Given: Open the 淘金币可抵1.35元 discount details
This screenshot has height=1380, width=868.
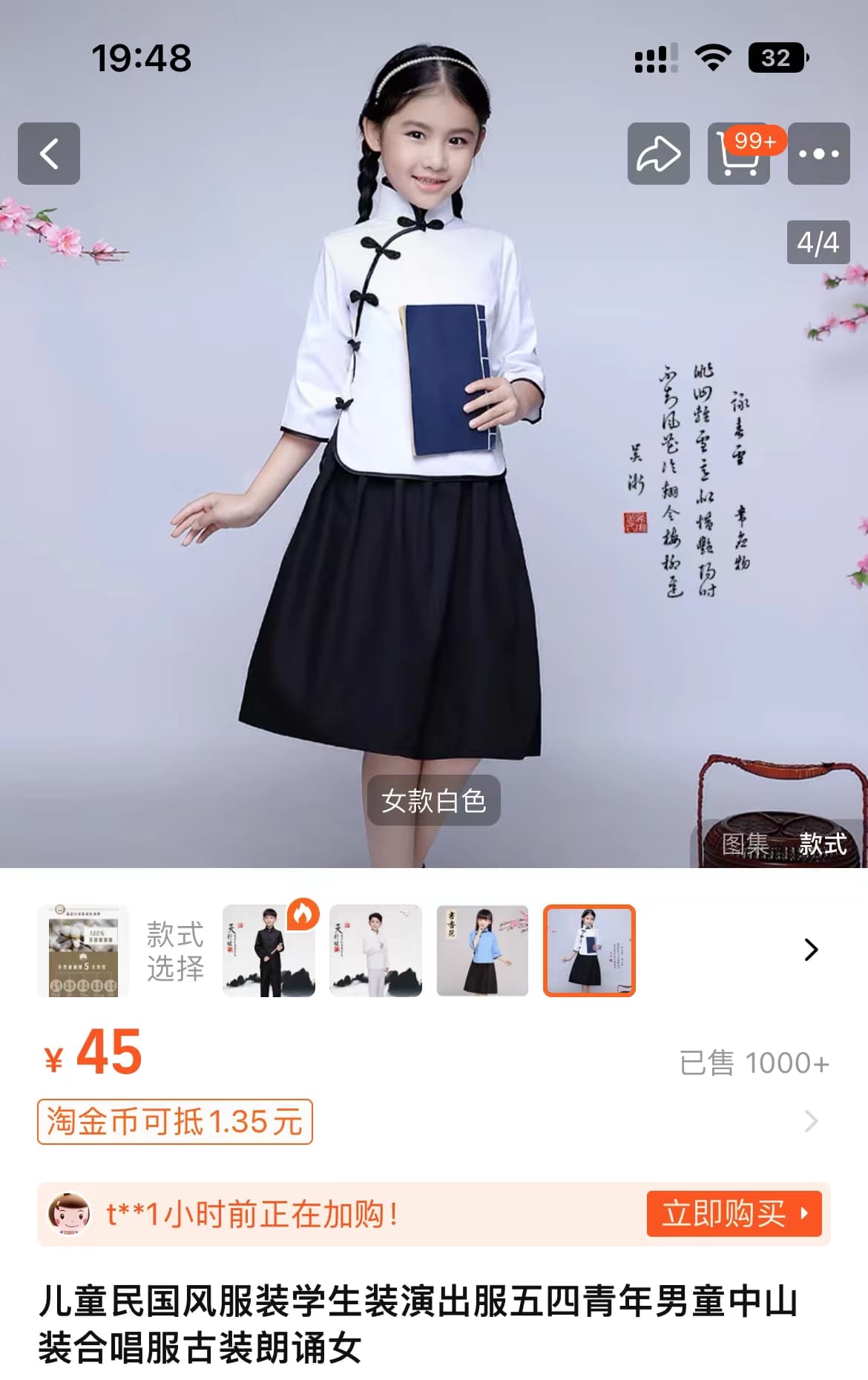Looking at the screenshot, I should point(175,1121).
